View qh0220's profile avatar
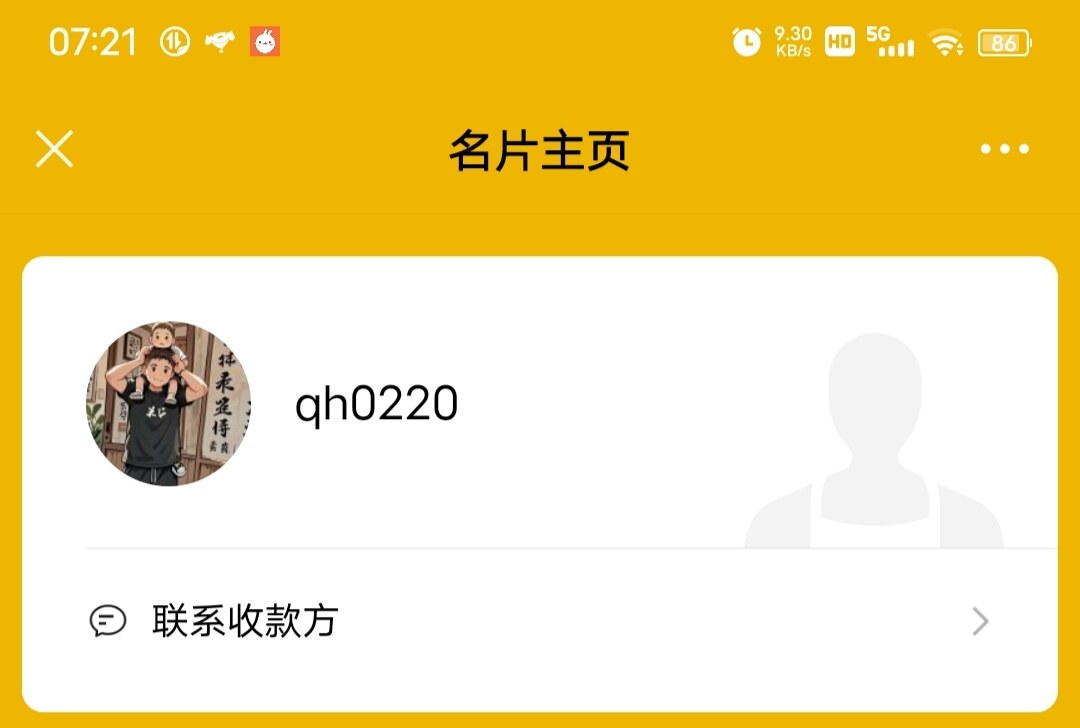 [x=168, y=403]
